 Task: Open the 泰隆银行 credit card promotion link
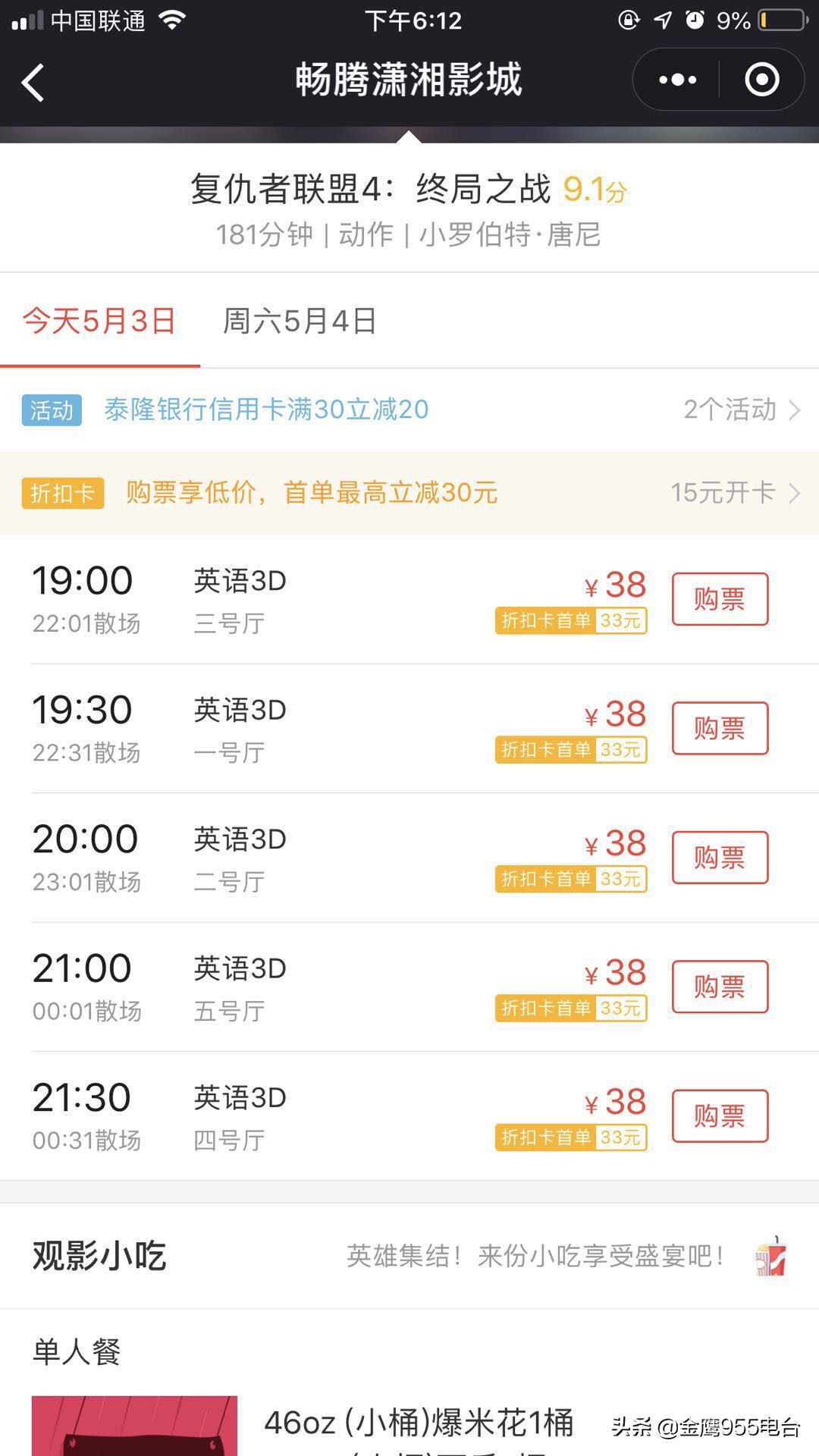tap(265, 409)
